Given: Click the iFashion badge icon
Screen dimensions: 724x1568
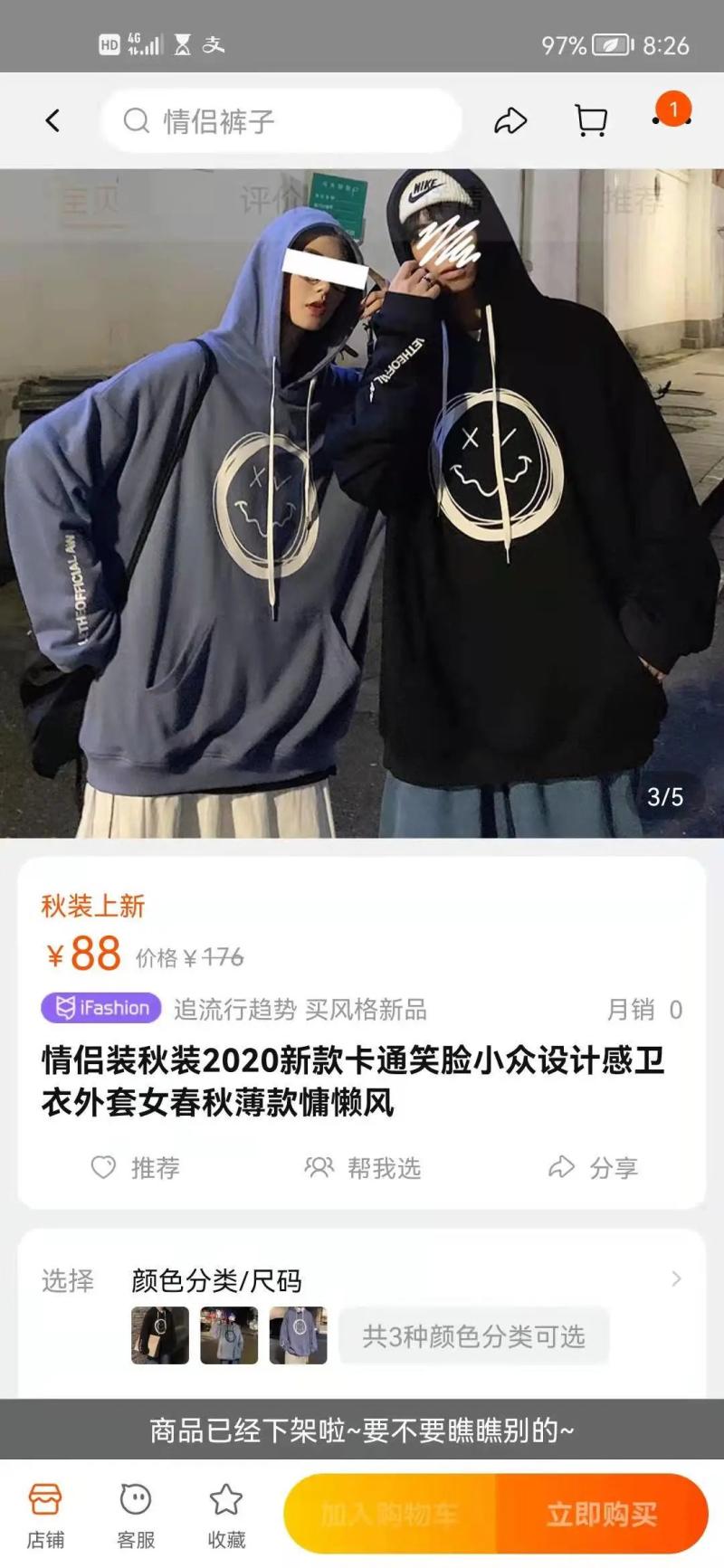Looking at the screenshot, I should (100, 1007).
